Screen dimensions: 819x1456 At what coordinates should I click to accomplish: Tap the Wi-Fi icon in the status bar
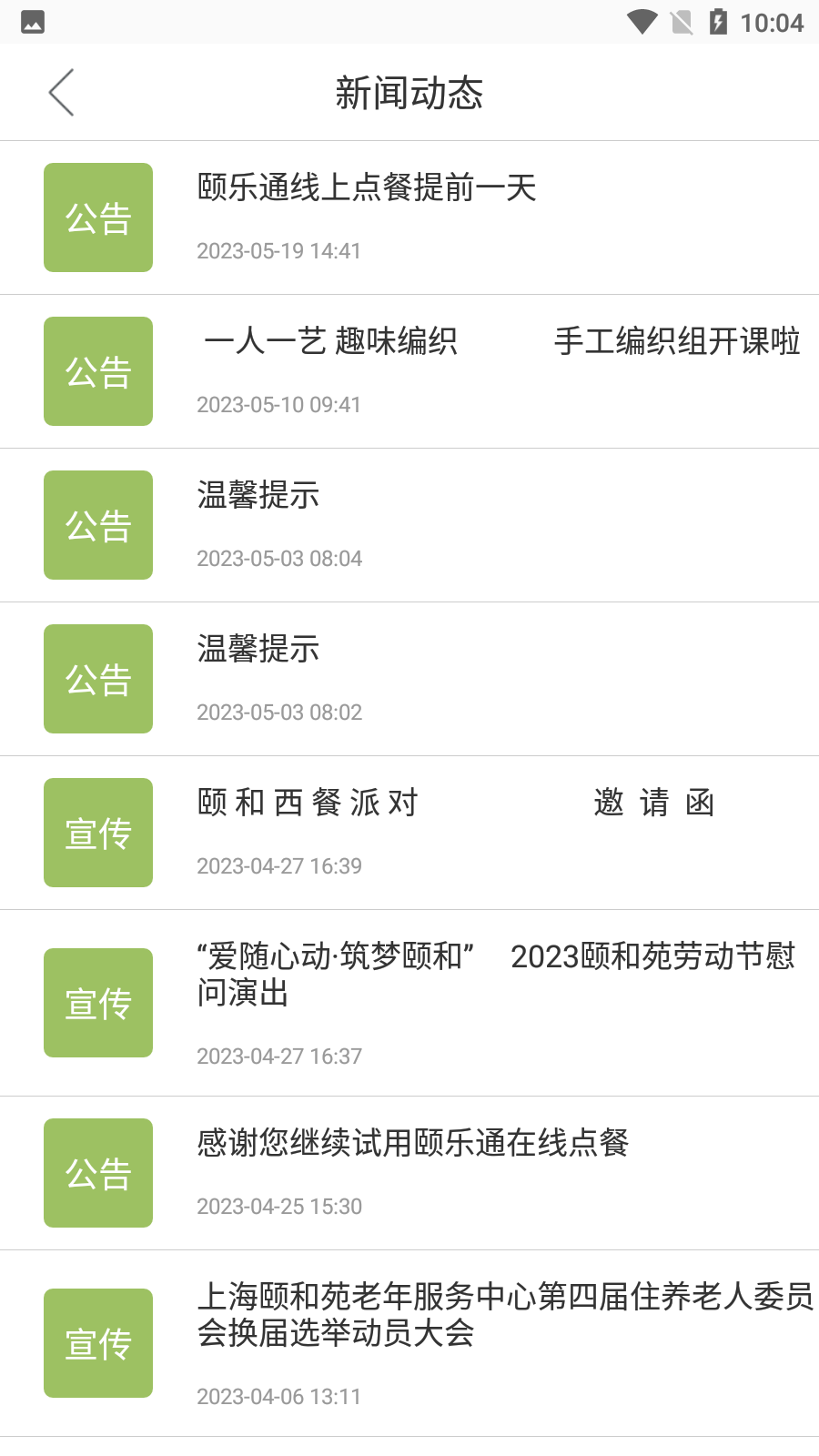[642, 22]
